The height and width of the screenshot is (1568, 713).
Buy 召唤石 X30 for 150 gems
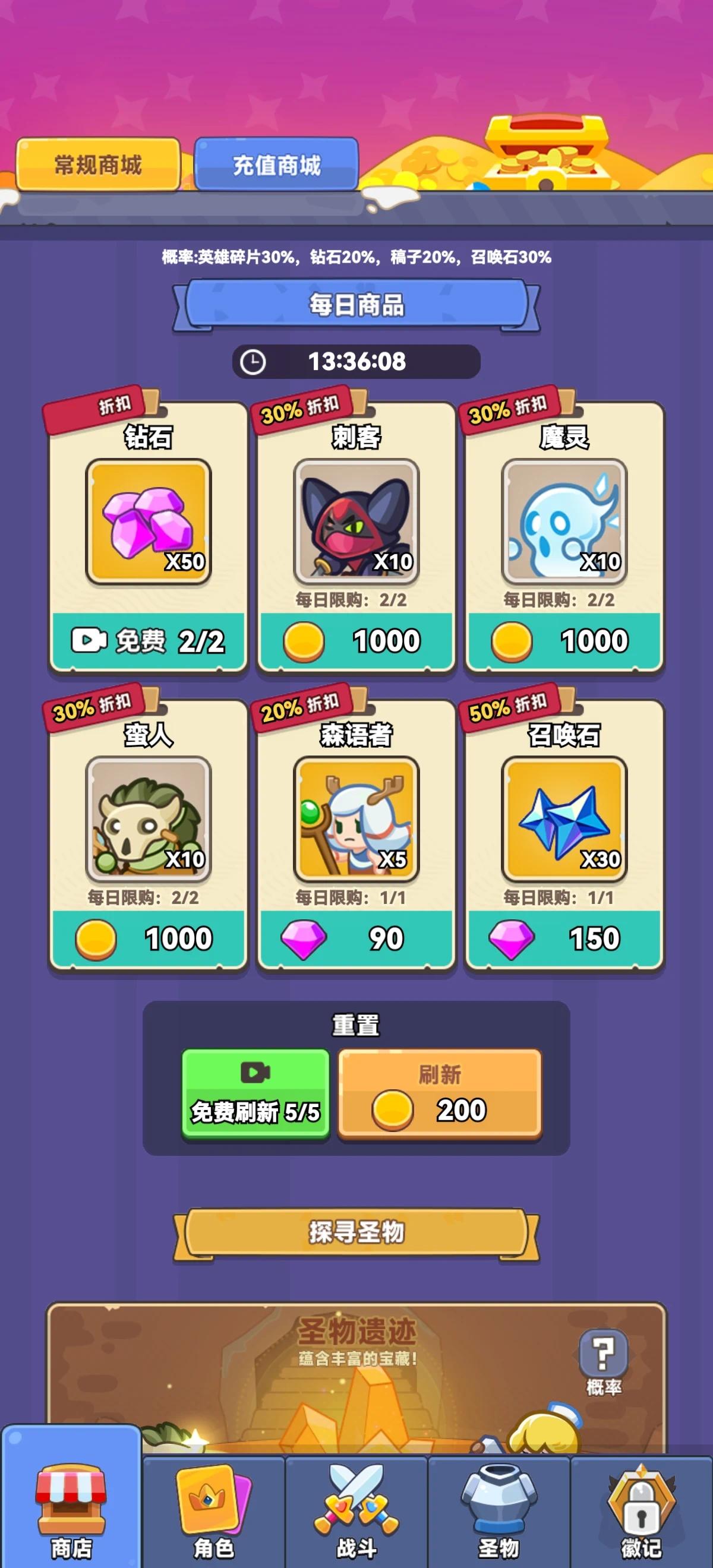(564, 938)
